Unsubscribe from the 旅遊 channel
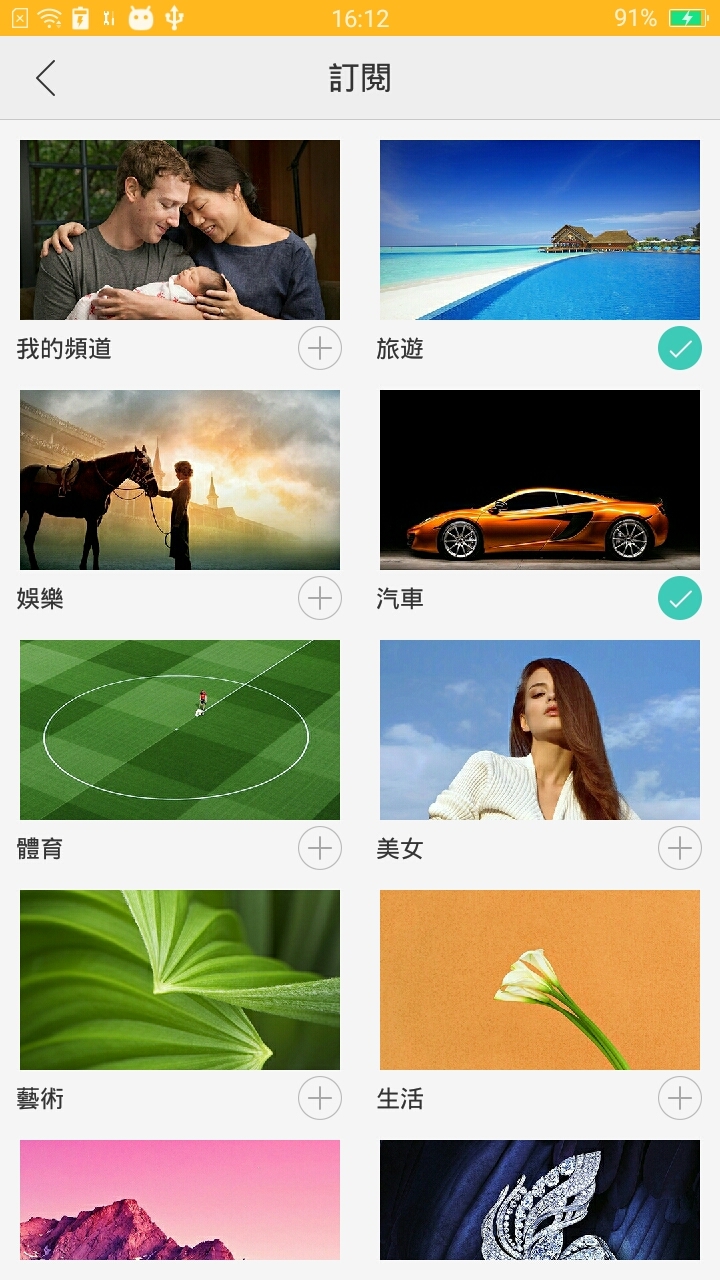Screen dimensions: 720x1280 click(680, 348)
